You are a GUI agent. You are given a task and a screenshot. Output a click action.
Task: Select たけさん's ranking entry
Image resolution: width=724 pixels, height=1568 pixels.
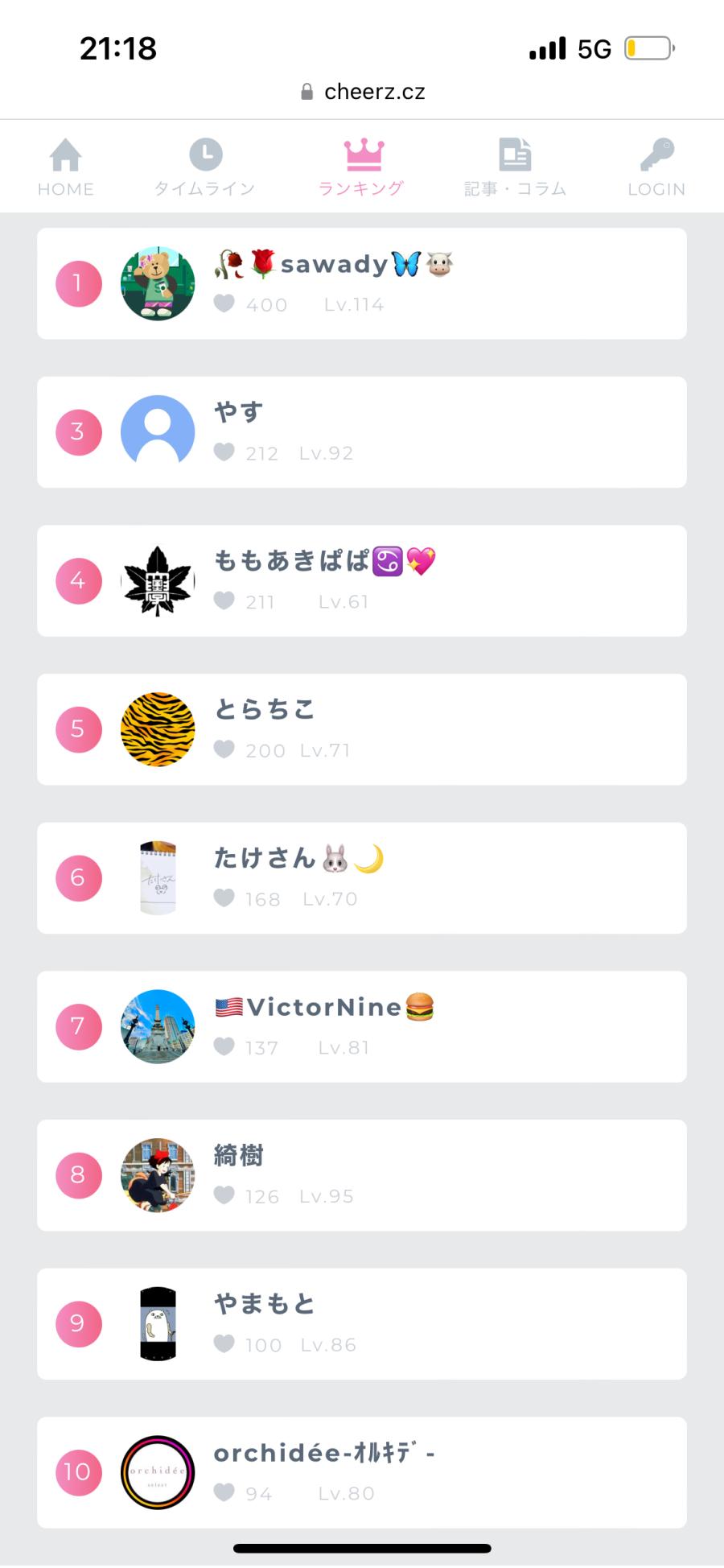click(362, 878)
